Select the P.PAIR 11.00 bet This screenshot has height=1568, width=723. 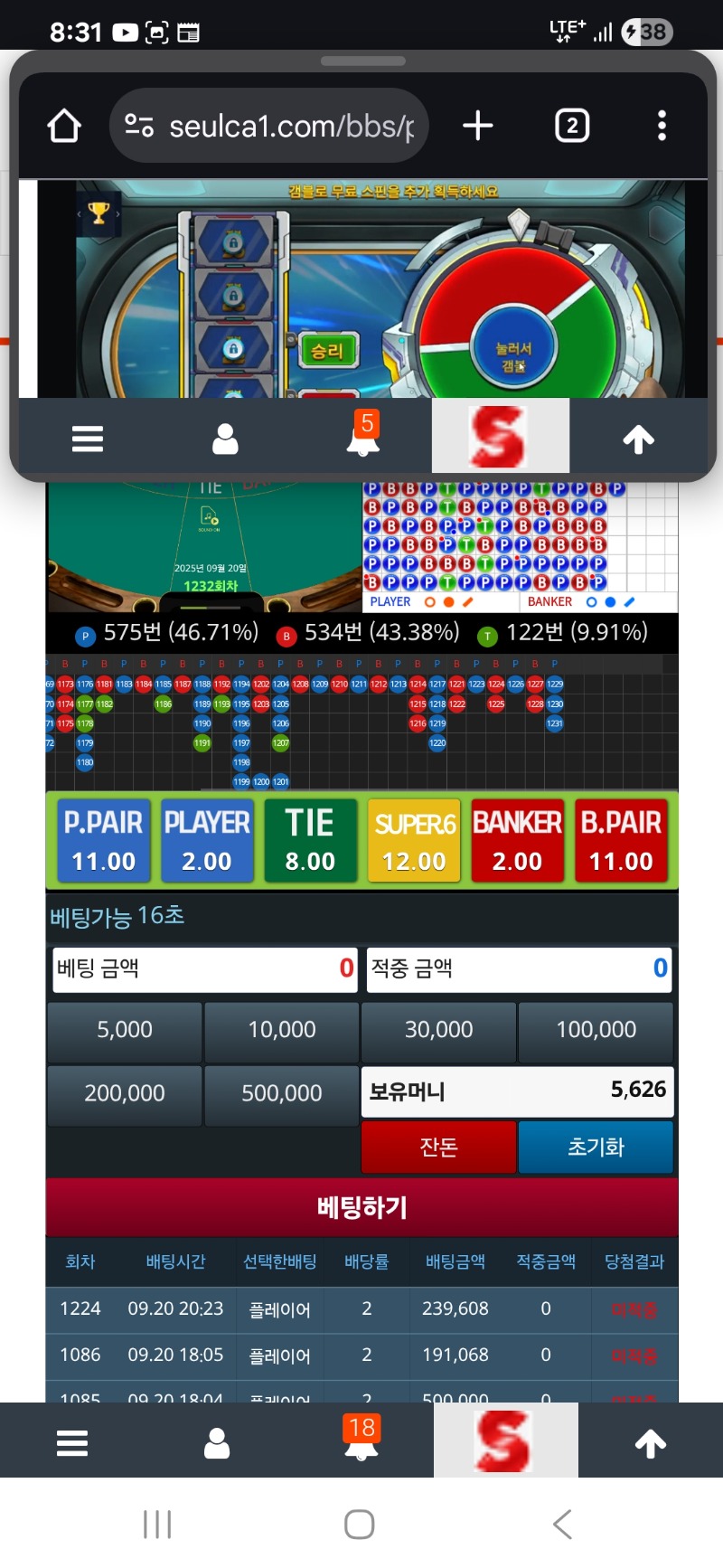pyautogui.click(x=103, y=840)
